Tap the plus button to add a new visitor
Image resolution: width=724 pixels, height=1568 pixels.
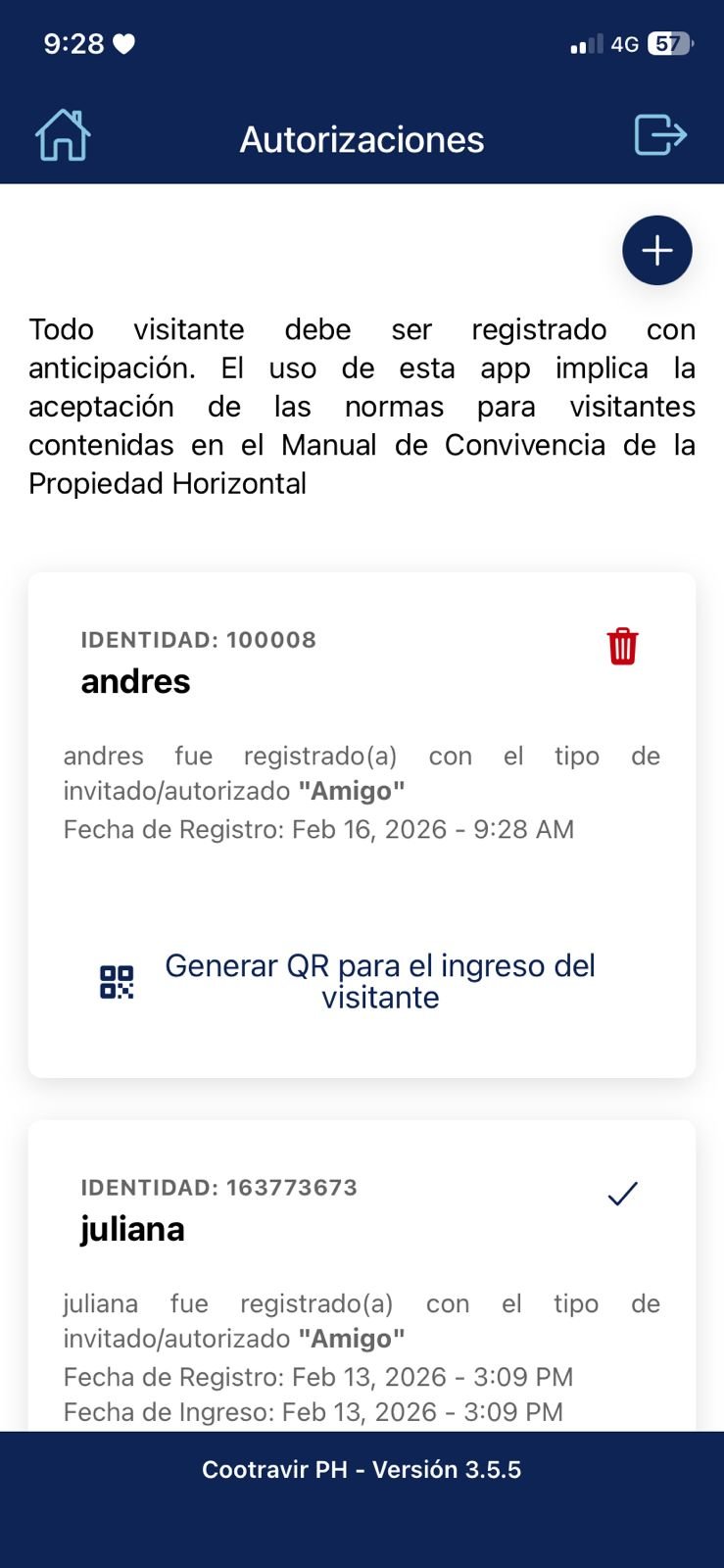coord(657,250)
